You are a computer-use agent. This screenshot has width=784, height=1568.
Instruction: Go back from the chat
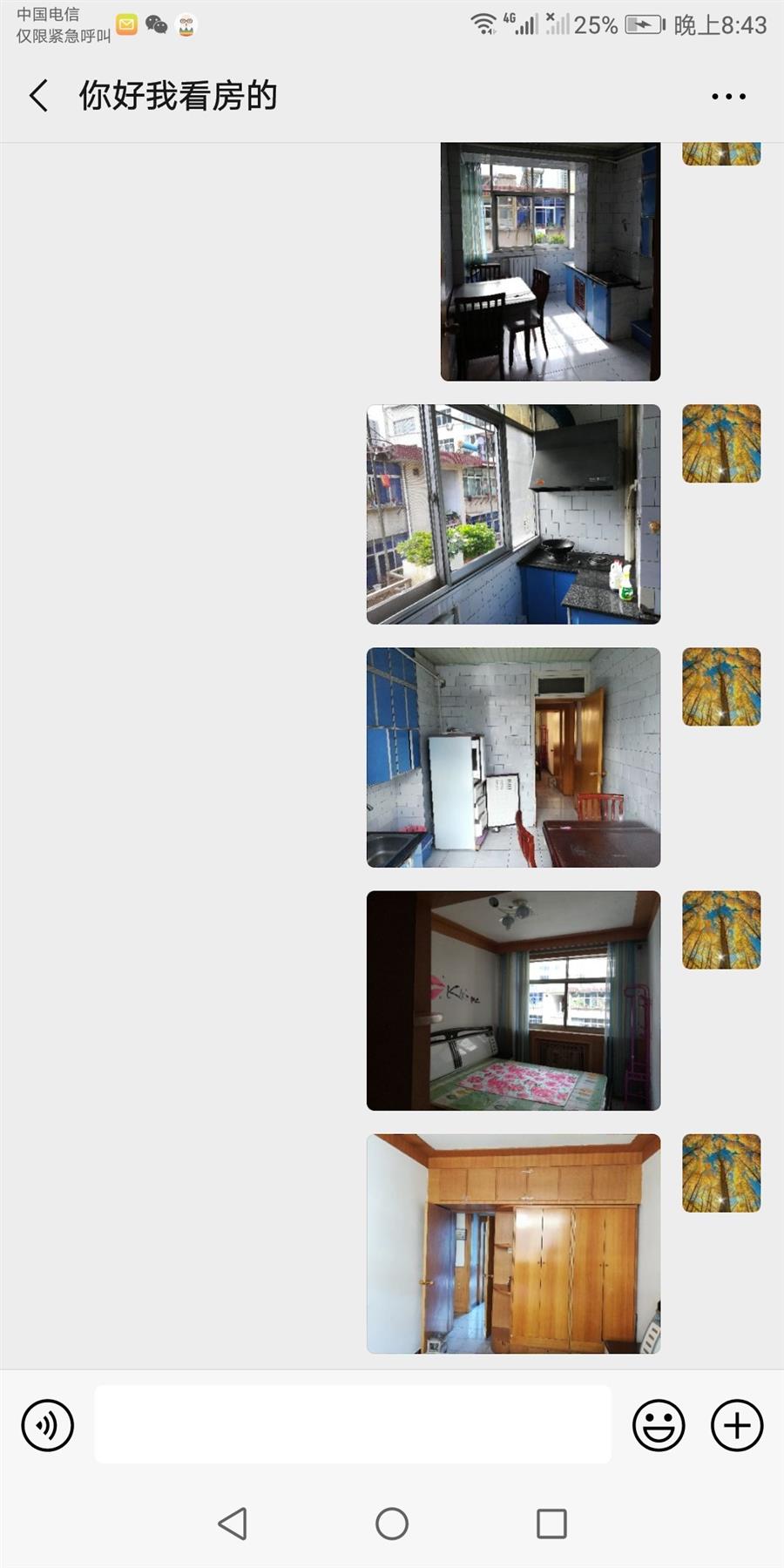click(x=39, y=96)
